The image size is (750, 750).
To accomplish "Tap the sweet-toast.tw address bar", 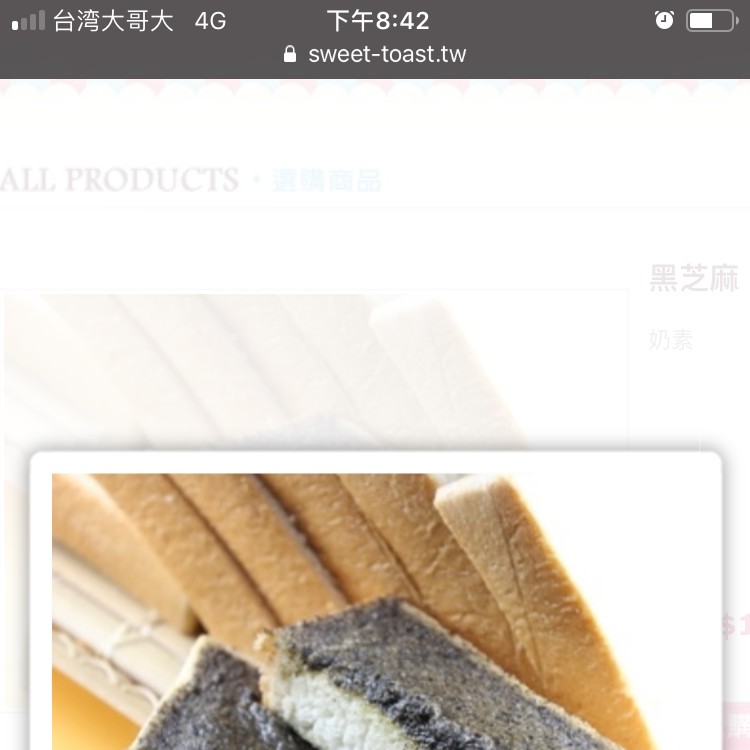I will pos(376,54).
